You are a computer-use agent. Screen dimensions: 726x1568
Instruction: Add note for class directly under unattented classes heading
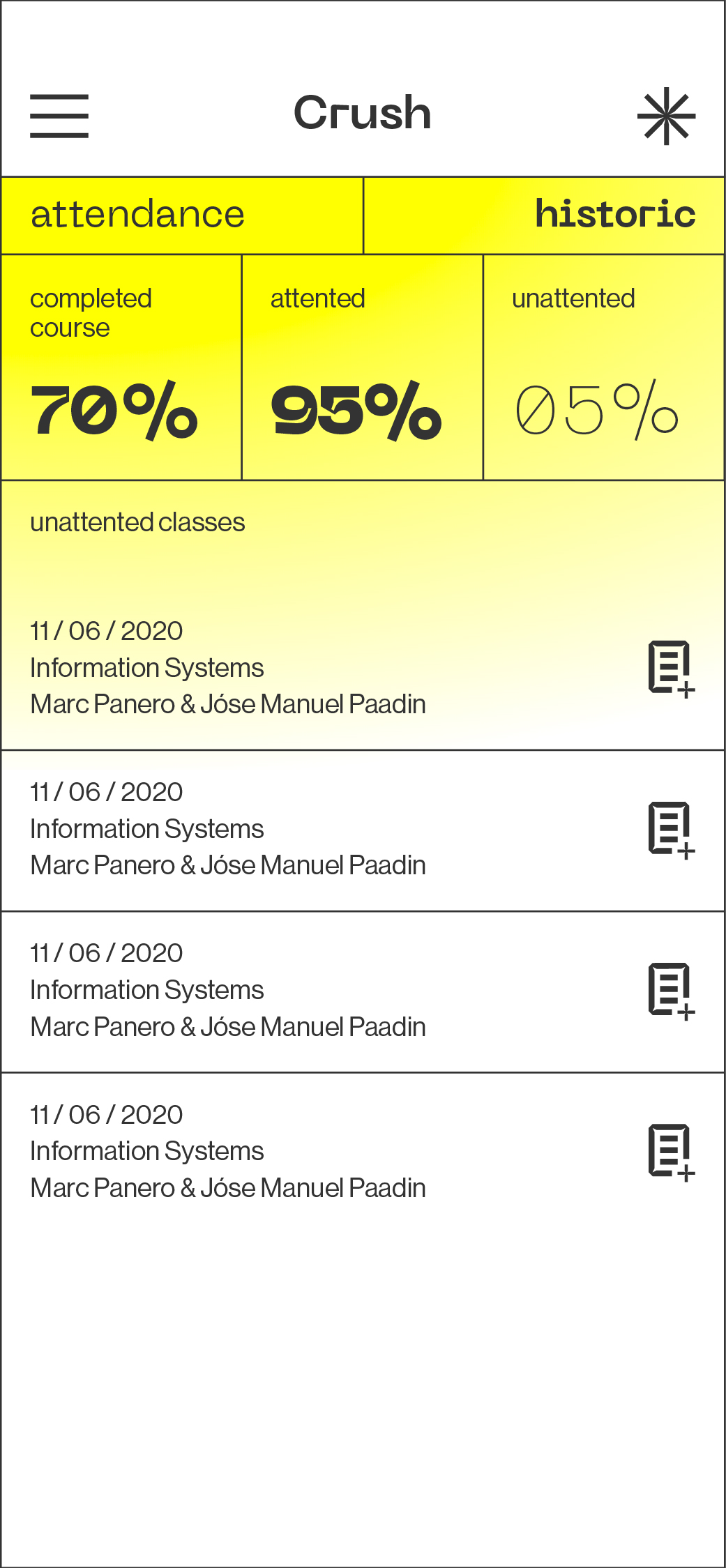point(672,669)
